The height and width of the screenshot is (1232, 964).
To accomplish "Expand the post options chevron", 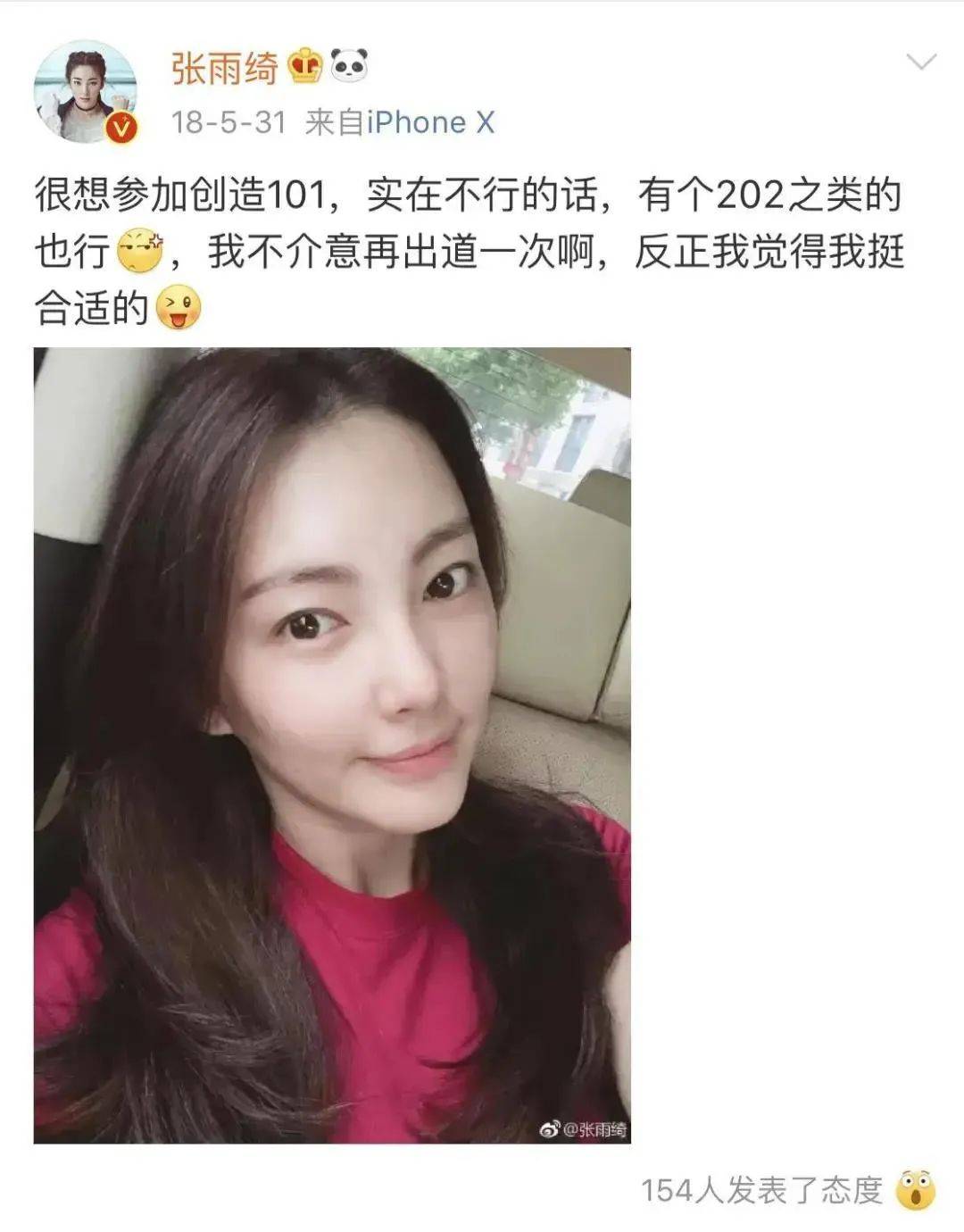I will [920, 62].
